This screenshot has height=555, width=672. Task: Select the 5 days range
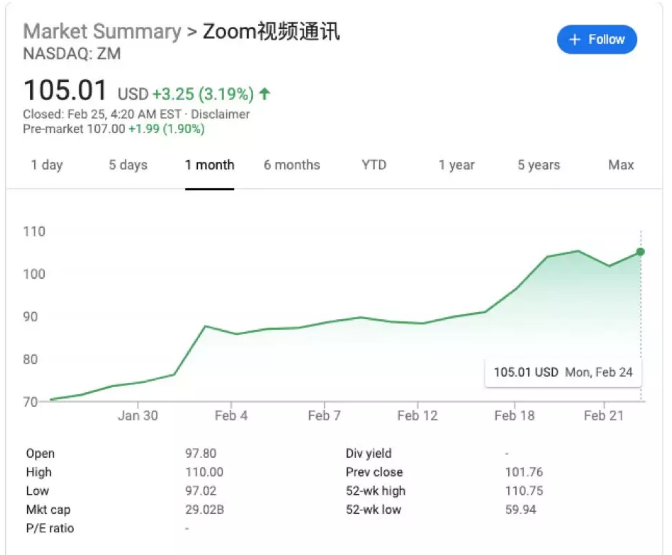pos(128,165)
